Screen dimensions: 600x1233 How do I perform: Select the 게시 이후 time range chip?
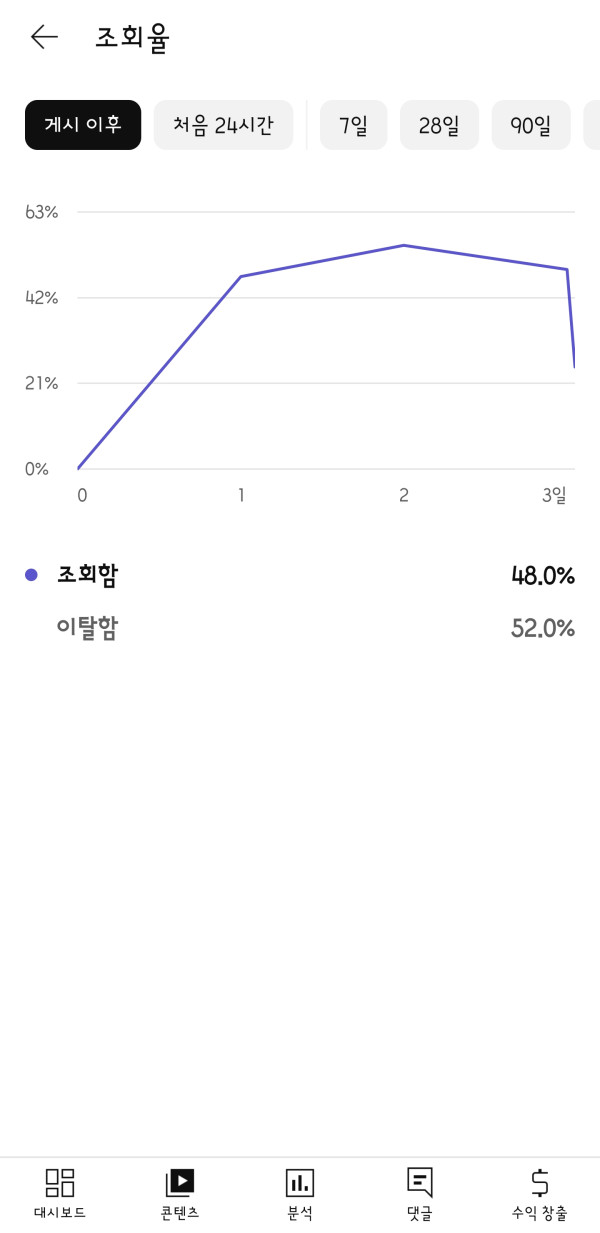pyautogui.click(x=83, y=125)
